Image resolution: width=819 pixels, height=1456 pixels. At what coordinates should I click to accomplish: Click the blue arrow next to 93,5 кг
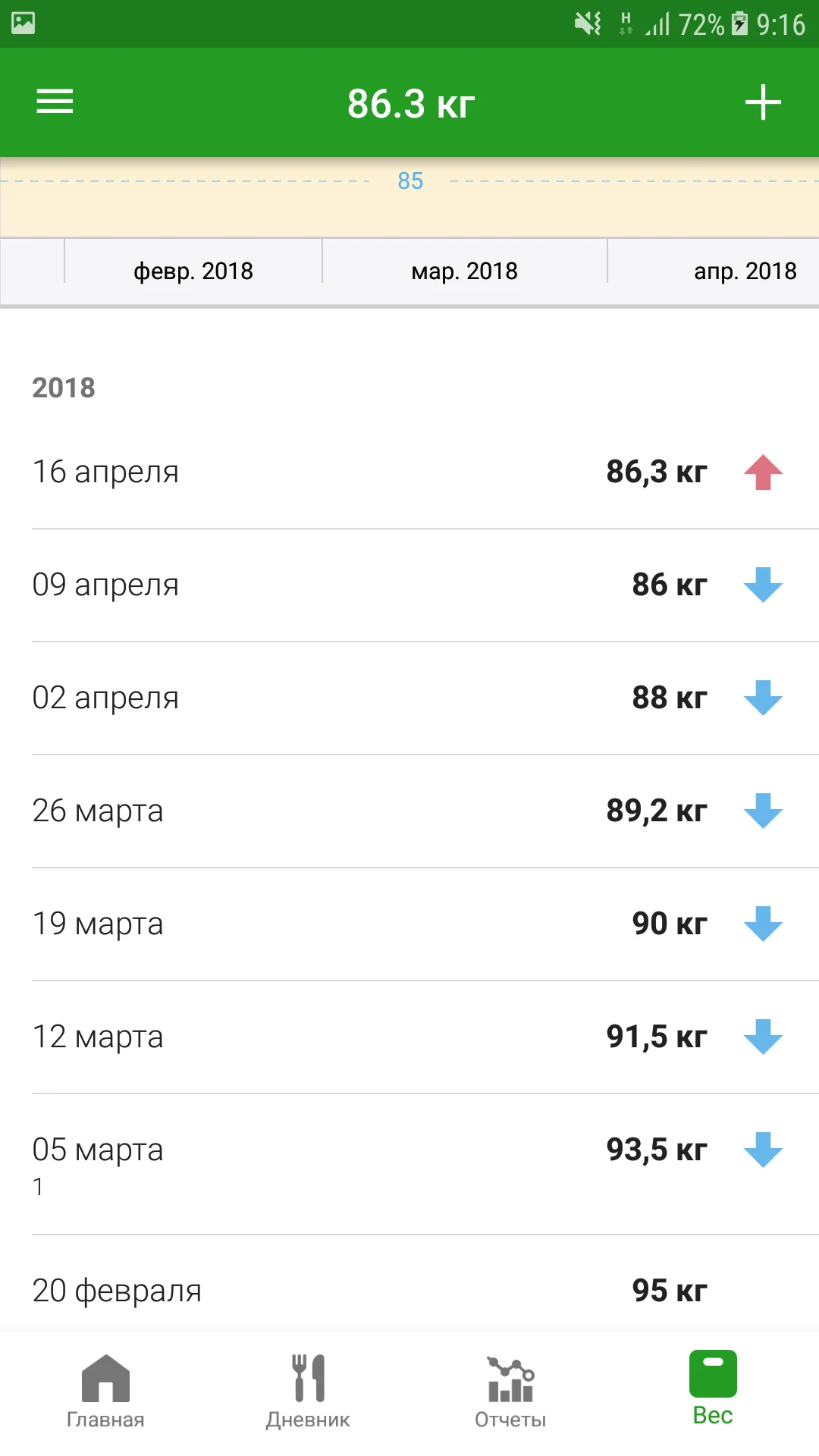[x=763, y=1149]
